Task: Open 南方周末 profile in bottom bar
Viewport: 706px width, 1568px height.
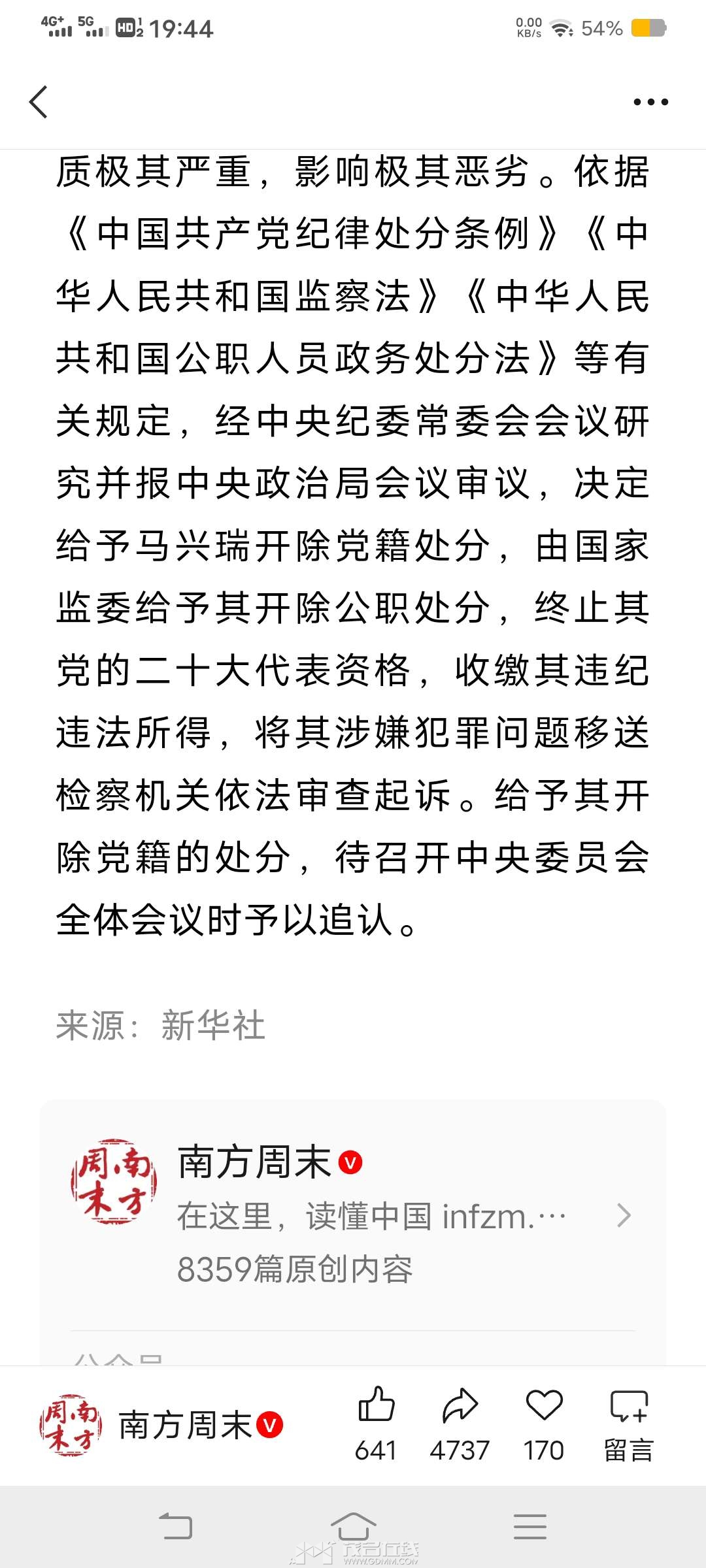Action: point(161,1425)
